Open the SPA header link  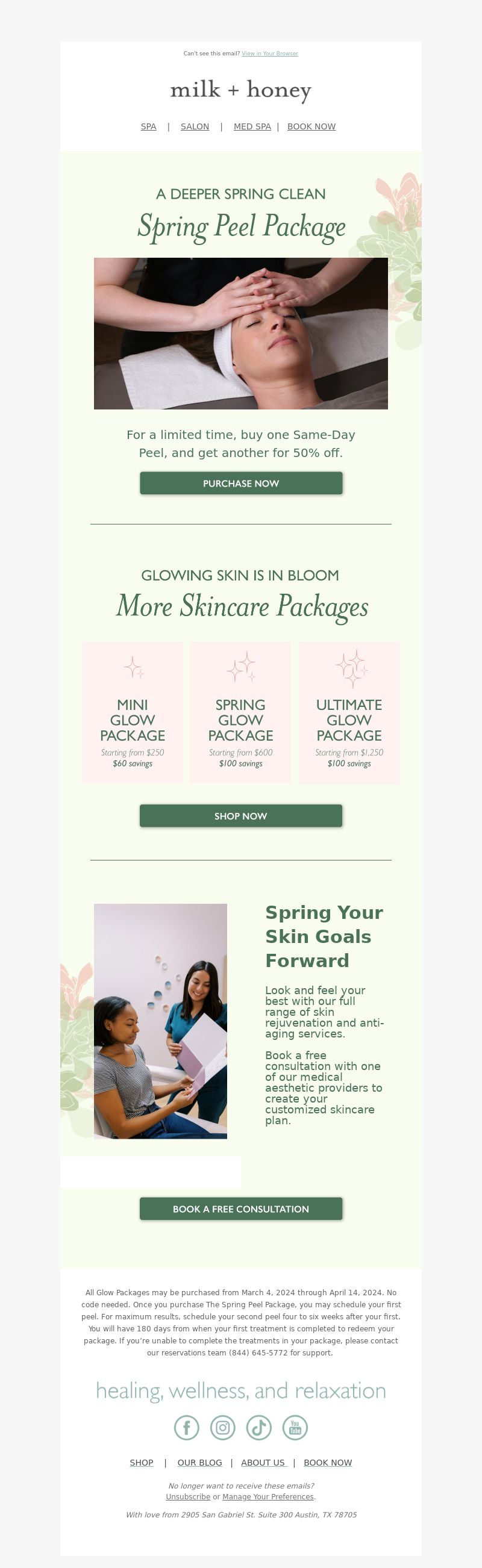click(148, 126)
